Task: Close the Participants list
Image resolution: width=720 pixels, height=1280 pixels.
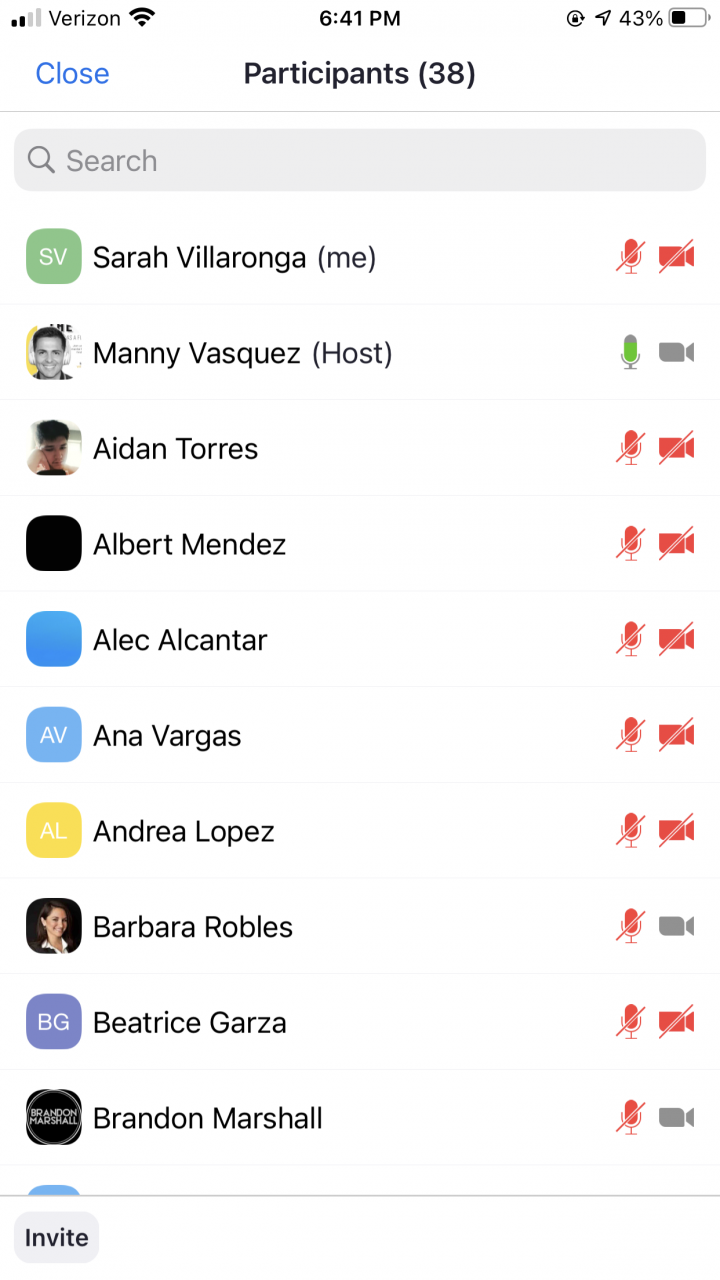Action: click(x=72, y=74)
